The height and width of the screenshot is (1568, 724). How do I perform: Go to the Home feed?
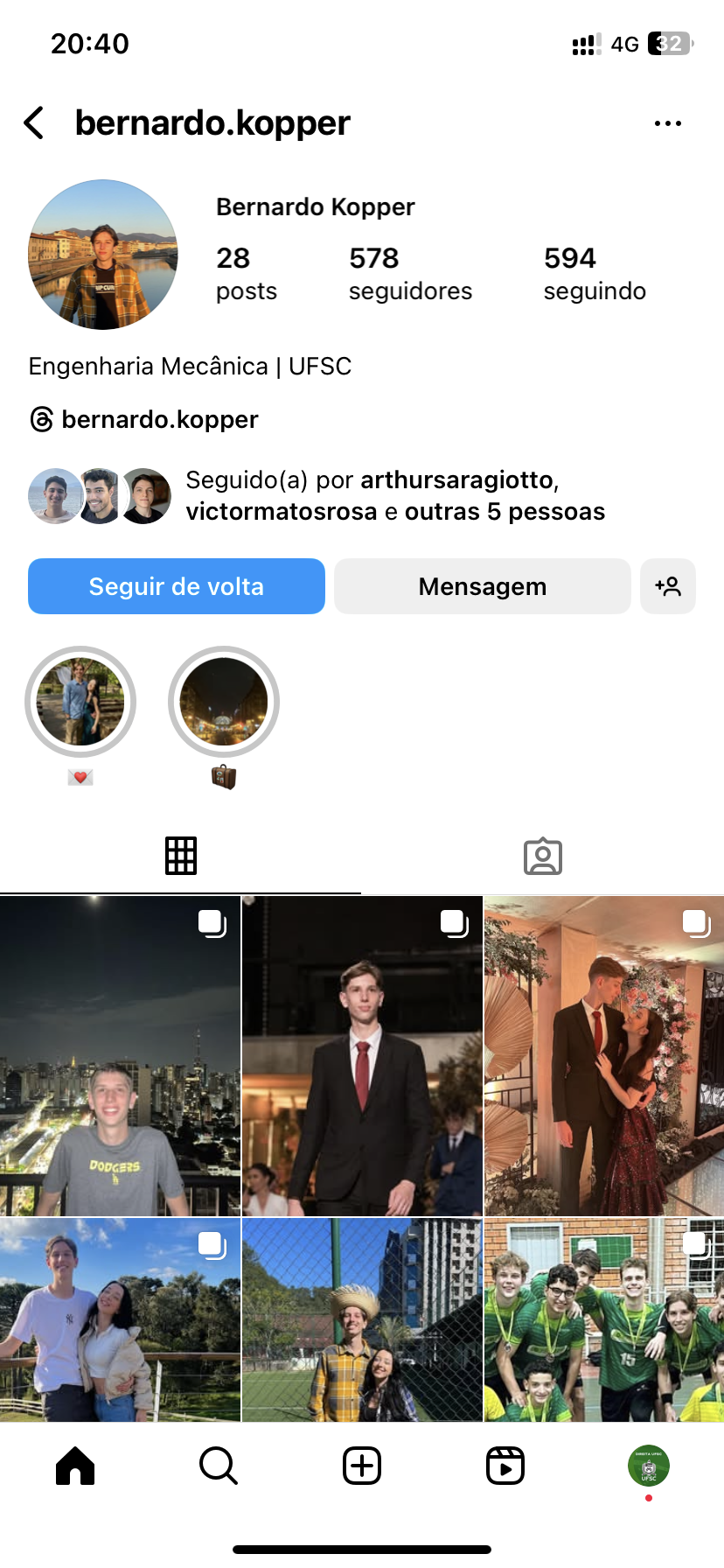(x=75, y=1466)
